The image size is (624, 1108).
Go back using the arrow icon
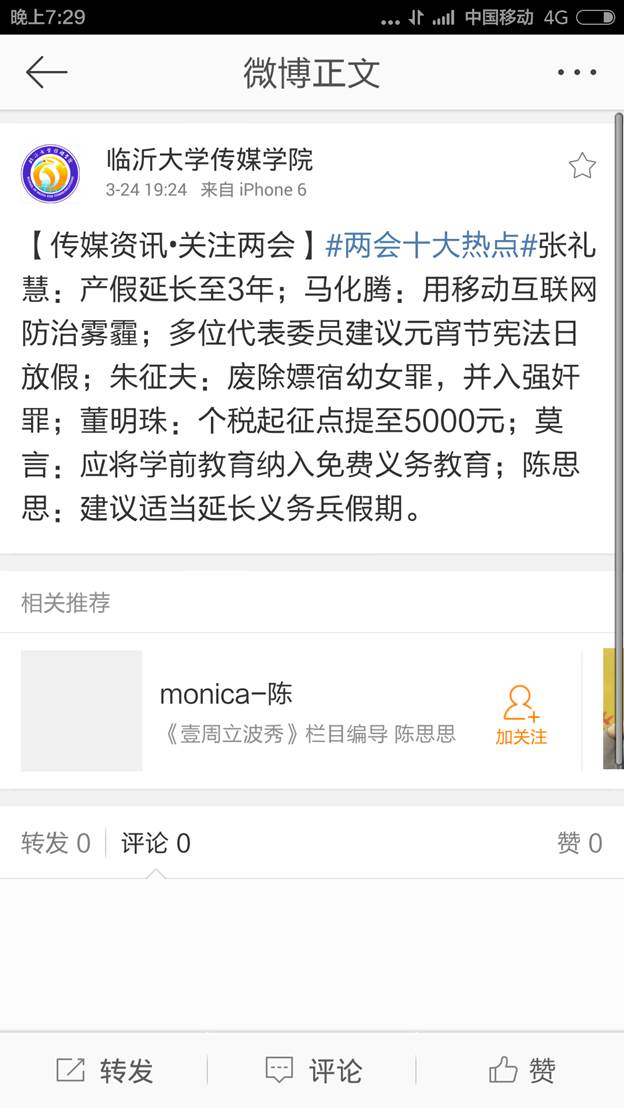click(x=46, y=72)
